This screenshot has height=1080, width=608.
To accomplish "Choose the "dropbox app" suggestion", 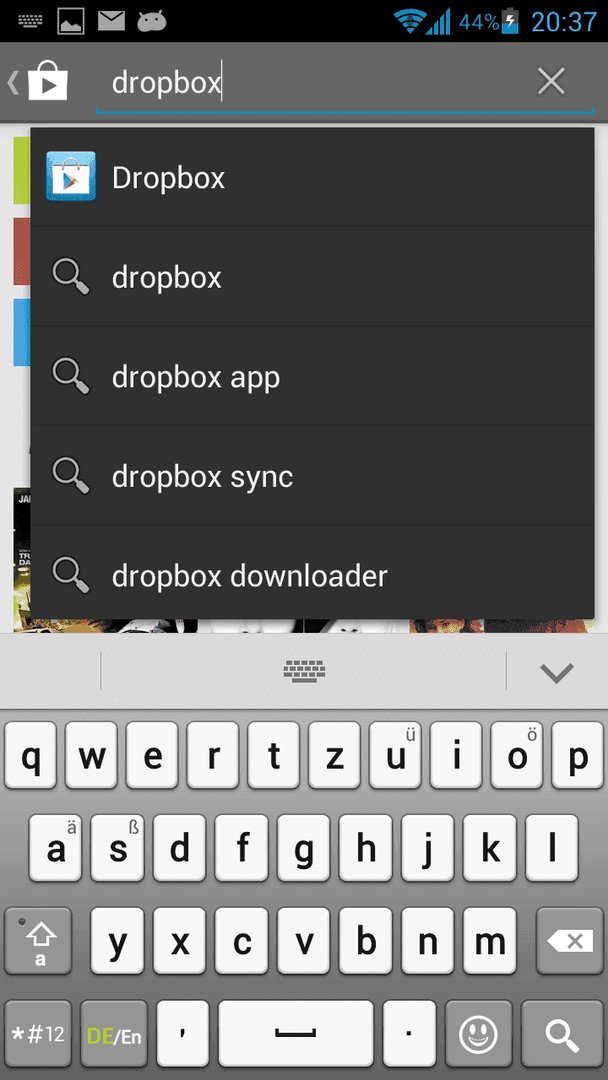I will 312,377.
